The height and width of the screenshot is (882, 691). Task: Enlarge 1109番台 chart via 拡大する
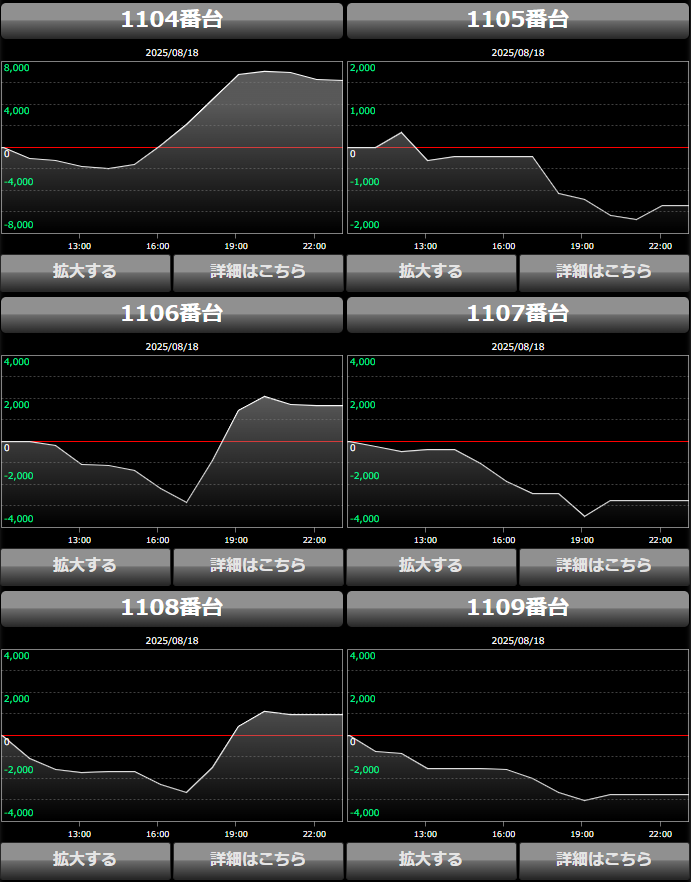[431, 859]
